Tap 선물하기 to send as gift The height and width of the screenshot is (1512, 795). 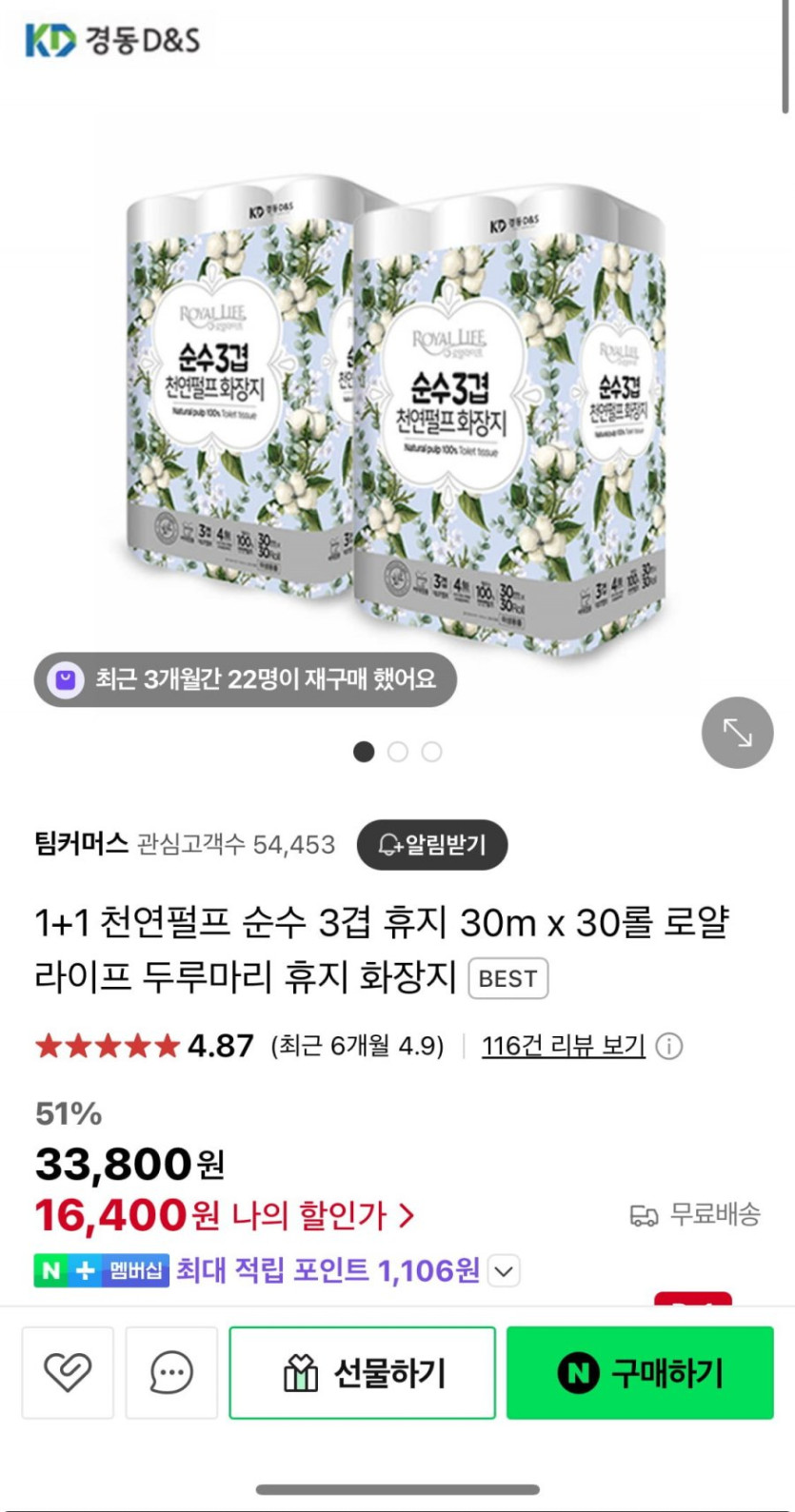(362, 1372)
